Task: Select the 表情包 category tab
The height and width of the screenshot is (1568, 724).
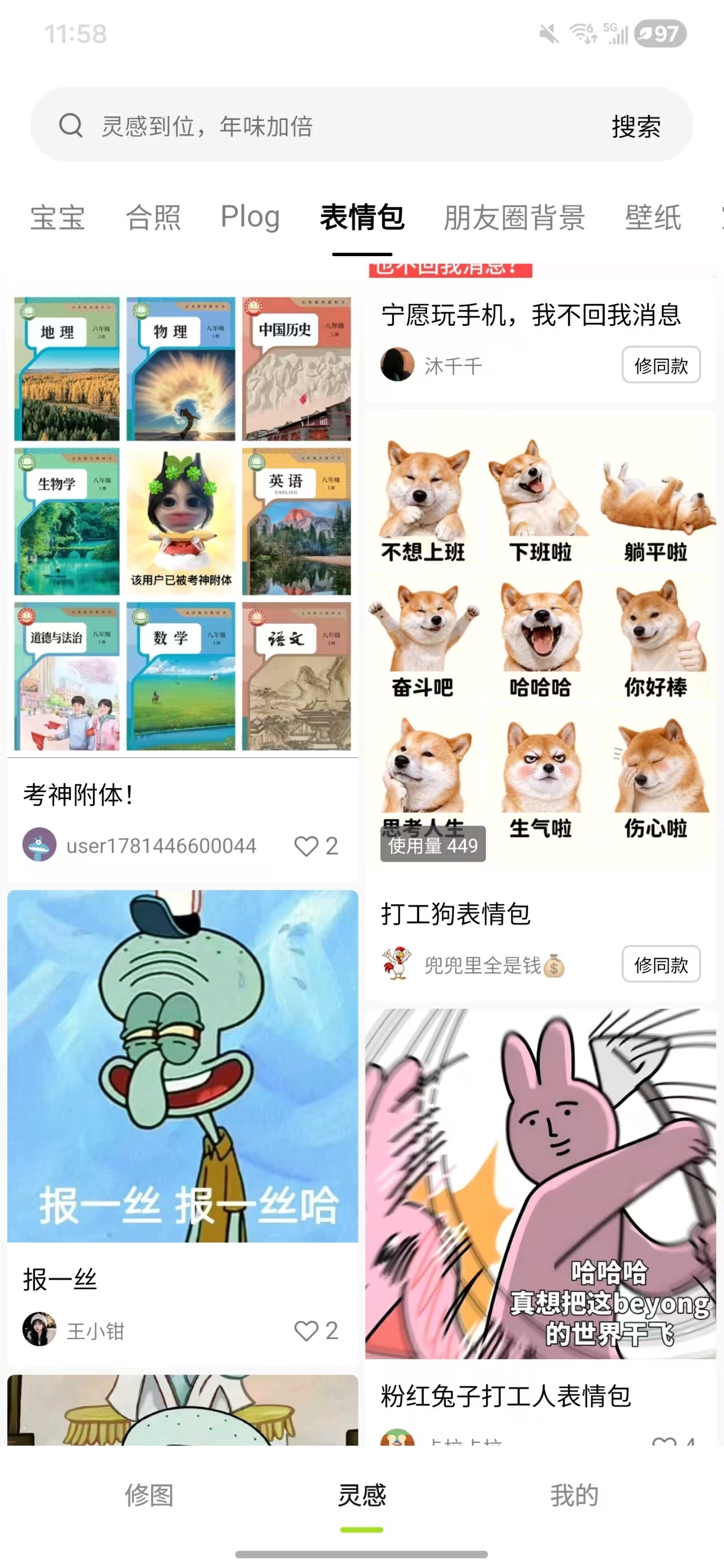Action: click(x=361, y=217)
